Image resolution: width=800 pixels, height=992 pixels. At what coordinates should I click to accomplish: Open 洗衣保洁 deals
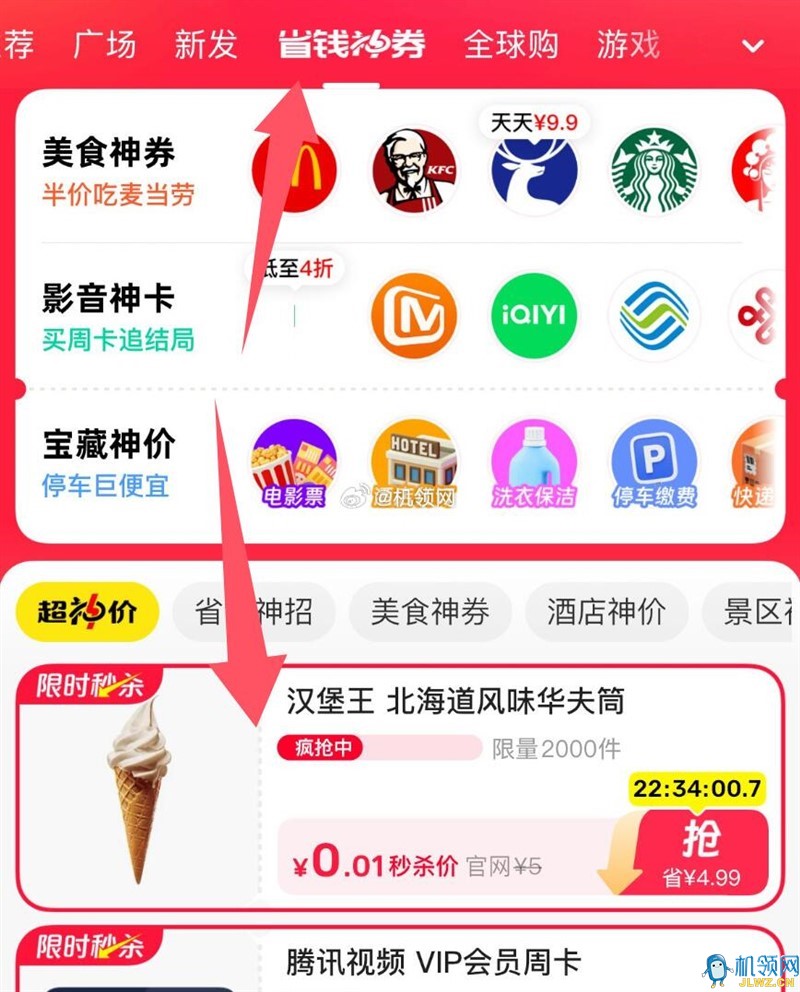coord(534,463)
